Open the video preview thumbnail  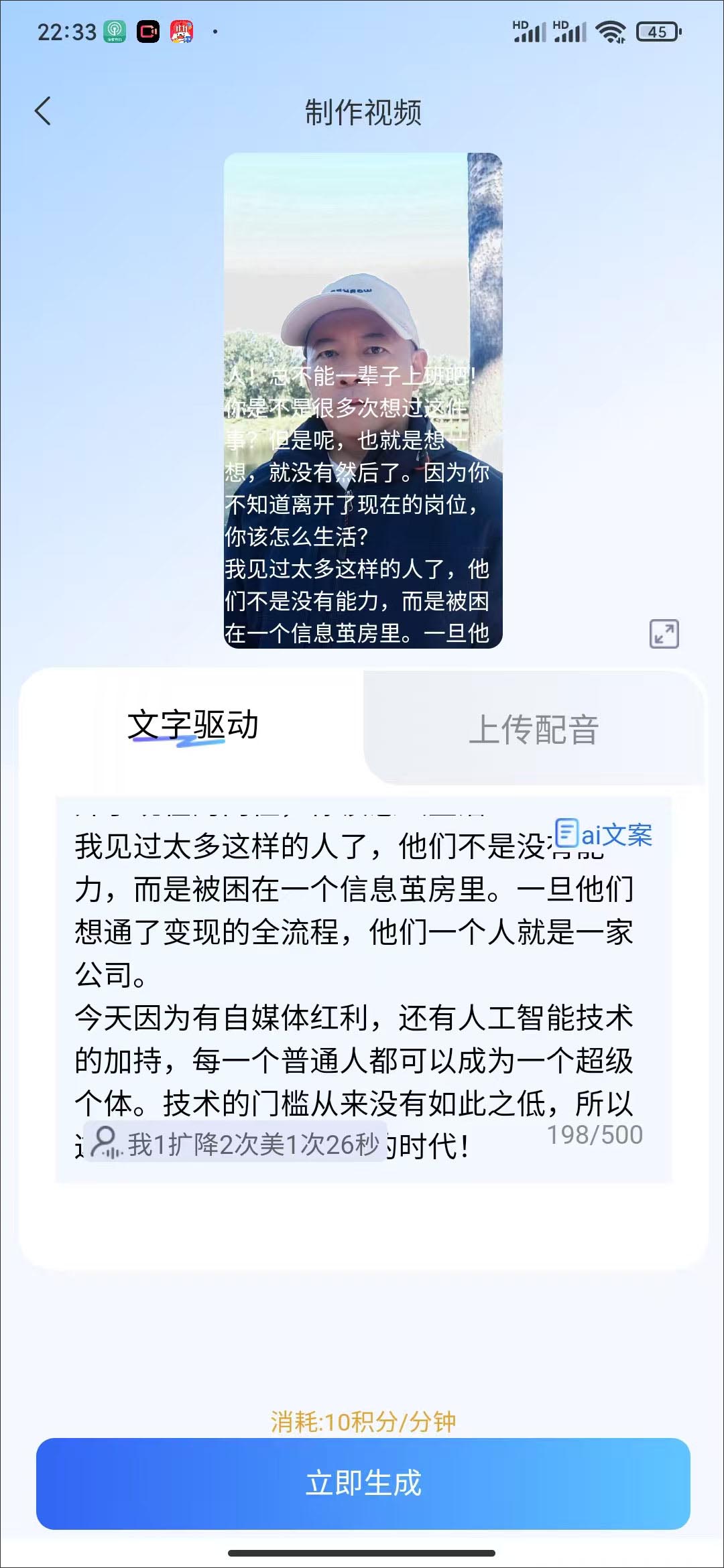(363, 400)
